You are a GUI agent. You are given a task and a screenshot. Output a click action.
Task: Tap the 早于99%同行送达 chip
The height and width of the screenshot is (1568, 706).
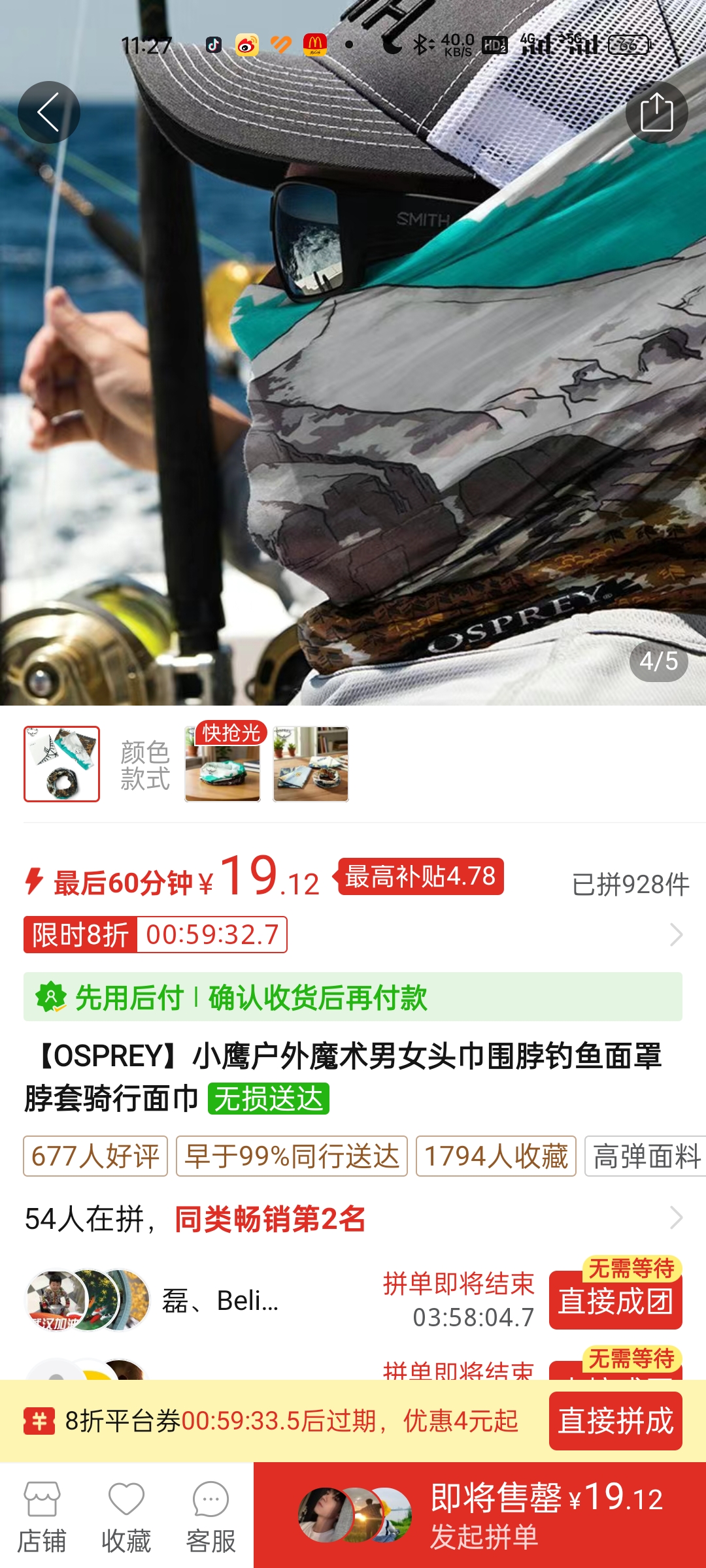pyautogui.click(x=292, y=1156)
